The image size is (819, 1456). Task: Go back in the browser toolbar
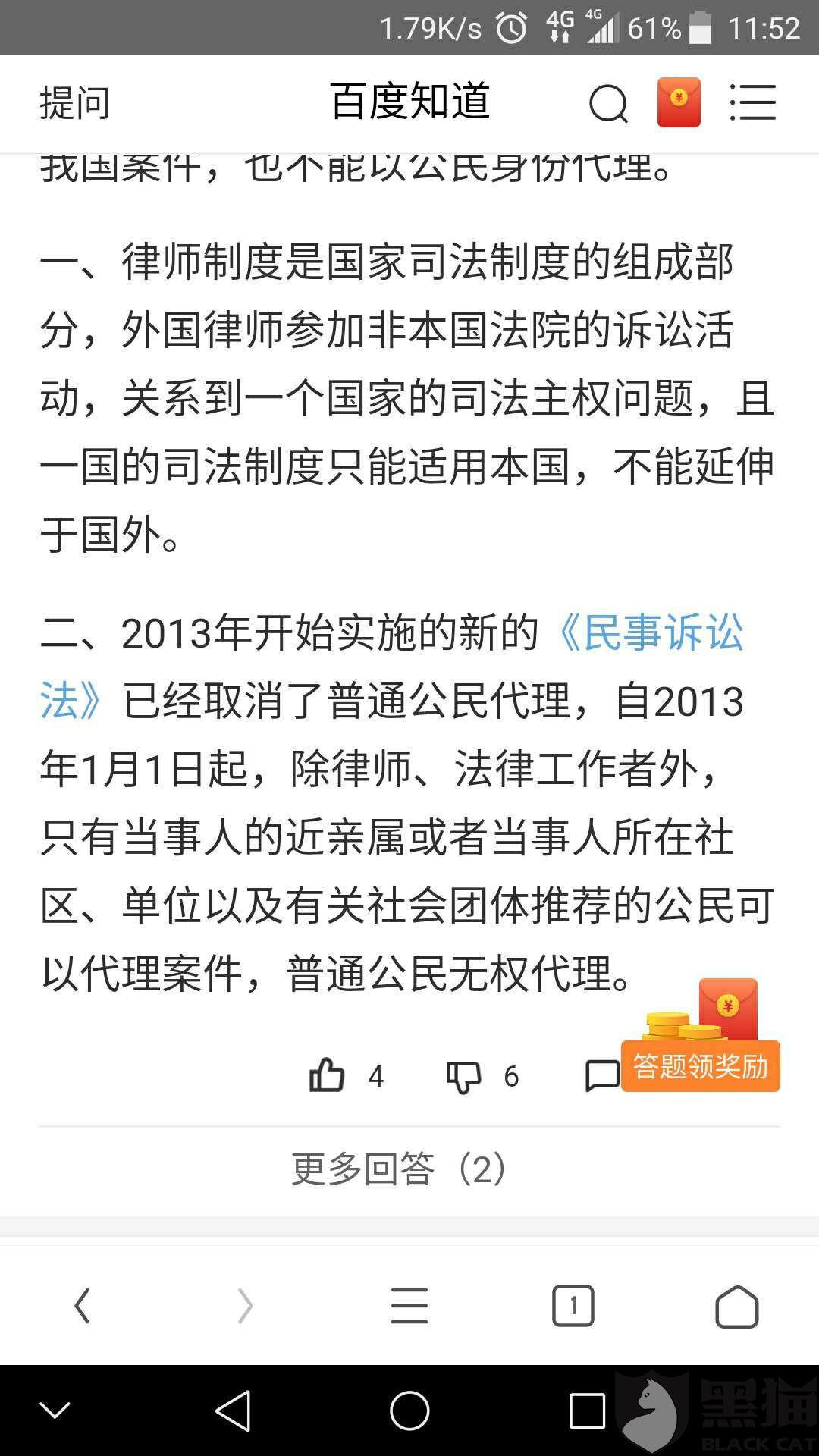click(x=82, y=1307)
